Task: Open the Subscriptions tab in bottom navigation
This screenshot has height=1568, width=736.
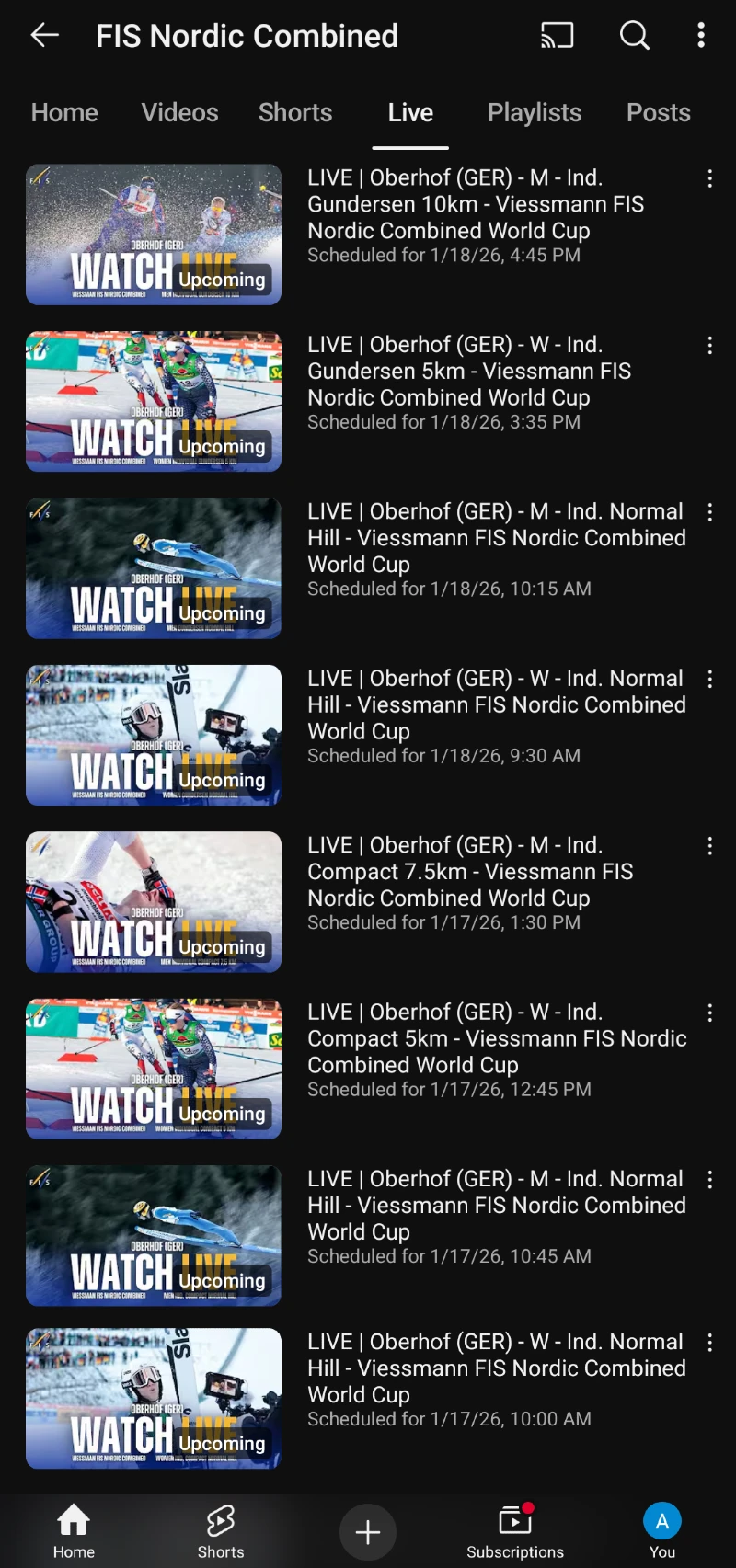Action: (x=515, y=1532)
